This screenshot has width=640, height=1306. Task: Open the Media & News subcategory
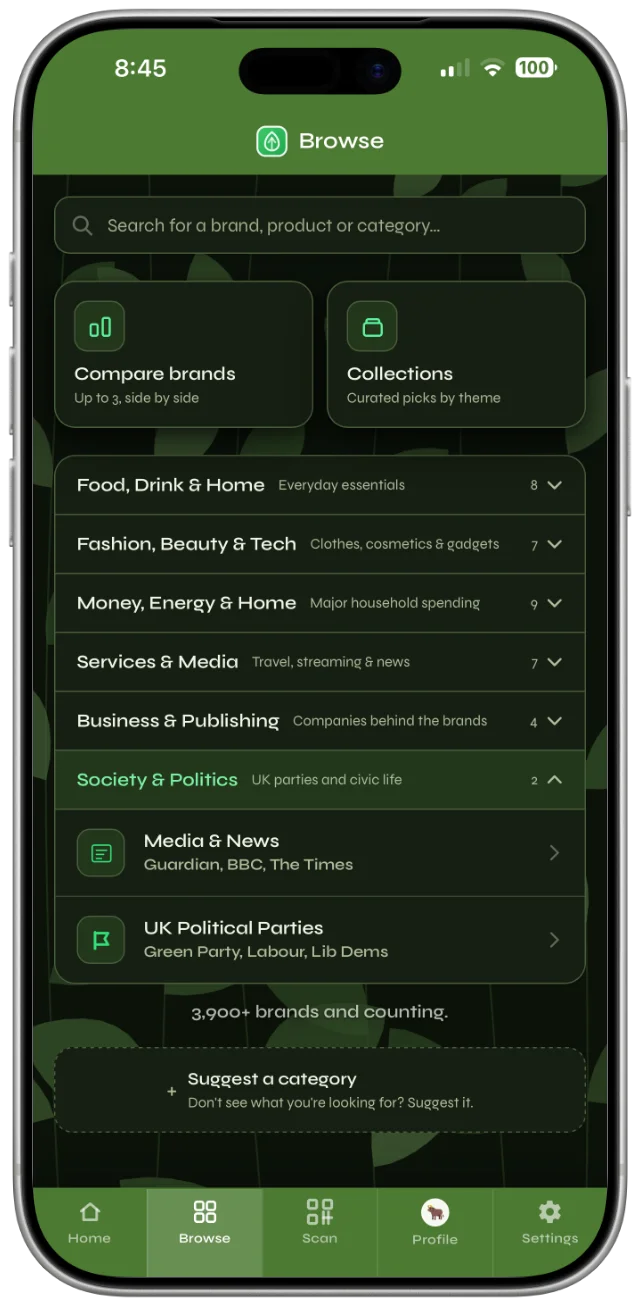pyautogui.click(x=320, y=853)
